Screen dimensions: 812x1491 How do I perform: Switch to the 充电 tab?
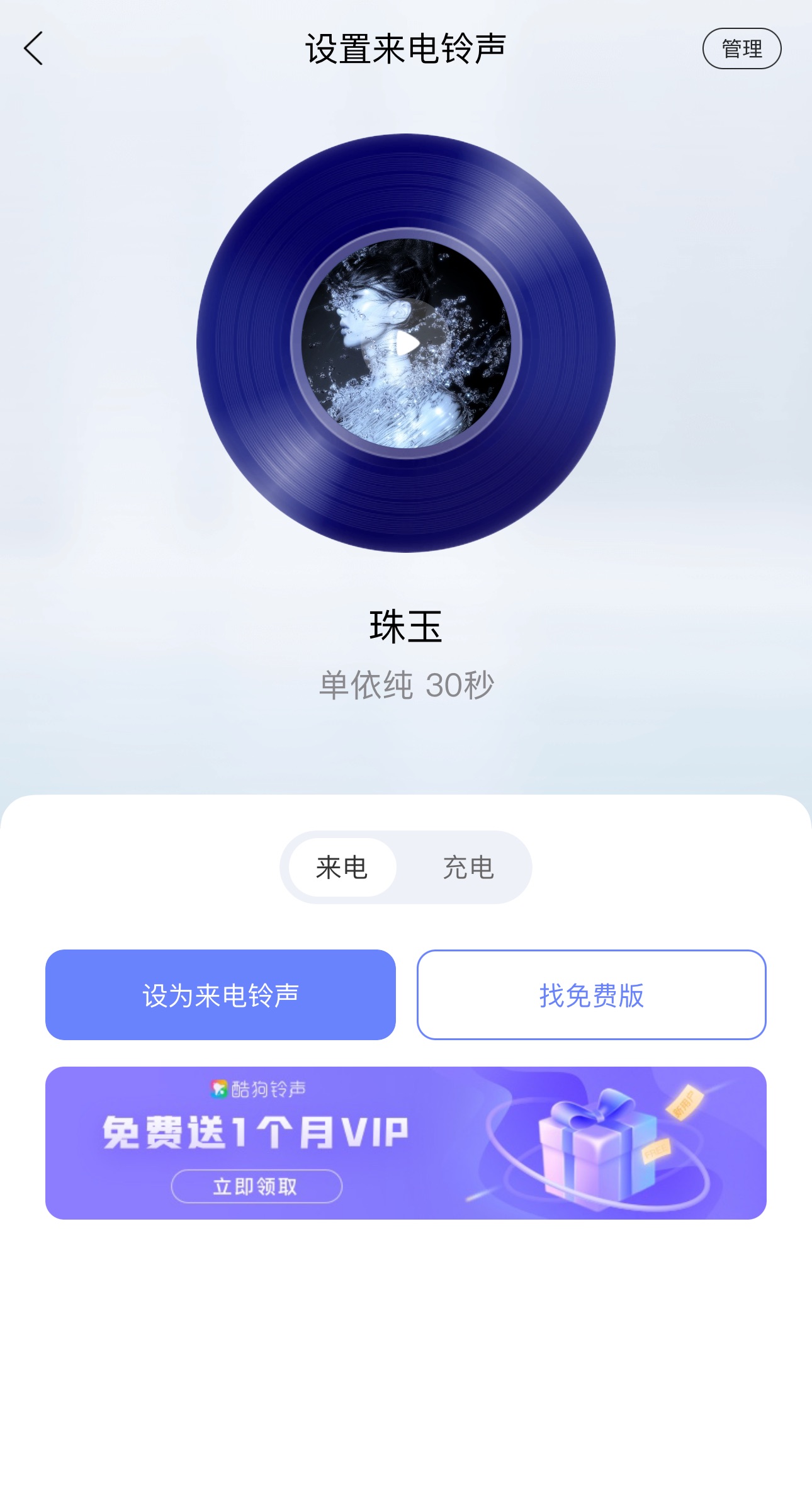coord(468,867)
